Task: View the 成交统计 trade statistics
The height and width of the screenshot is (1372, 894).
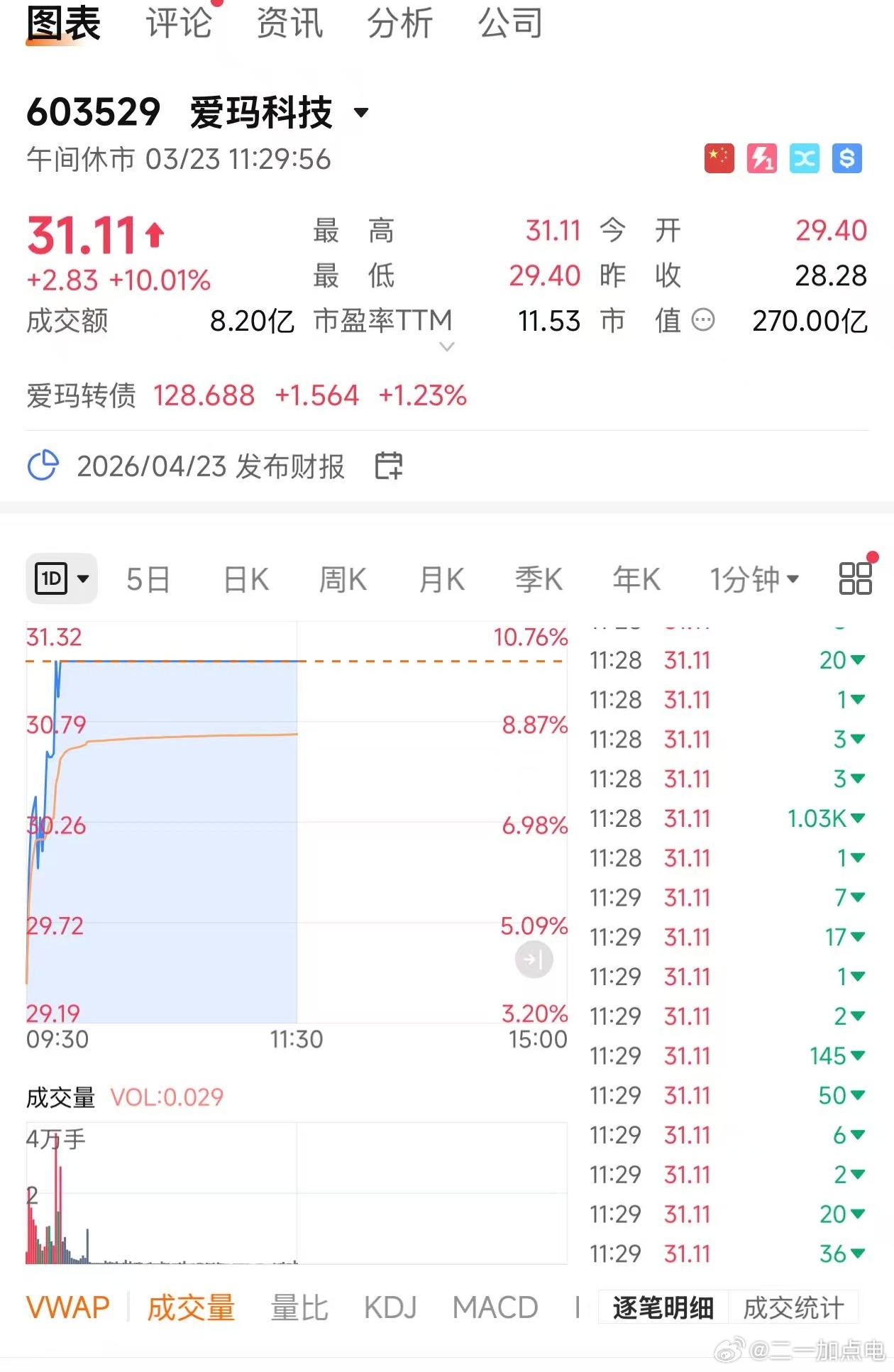Action: pyautogui.click(x=795, y=1306)
